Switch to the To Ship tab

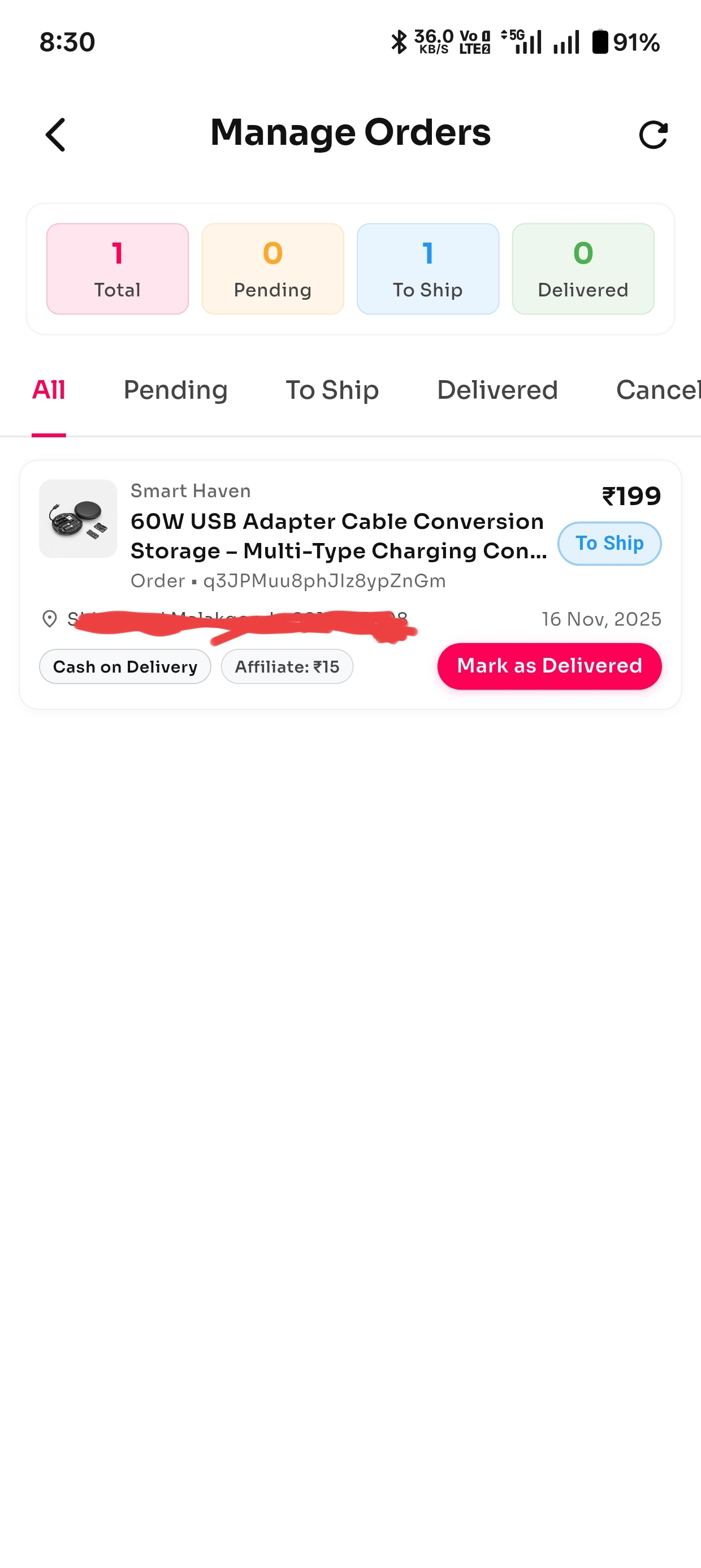click(332, 390)
